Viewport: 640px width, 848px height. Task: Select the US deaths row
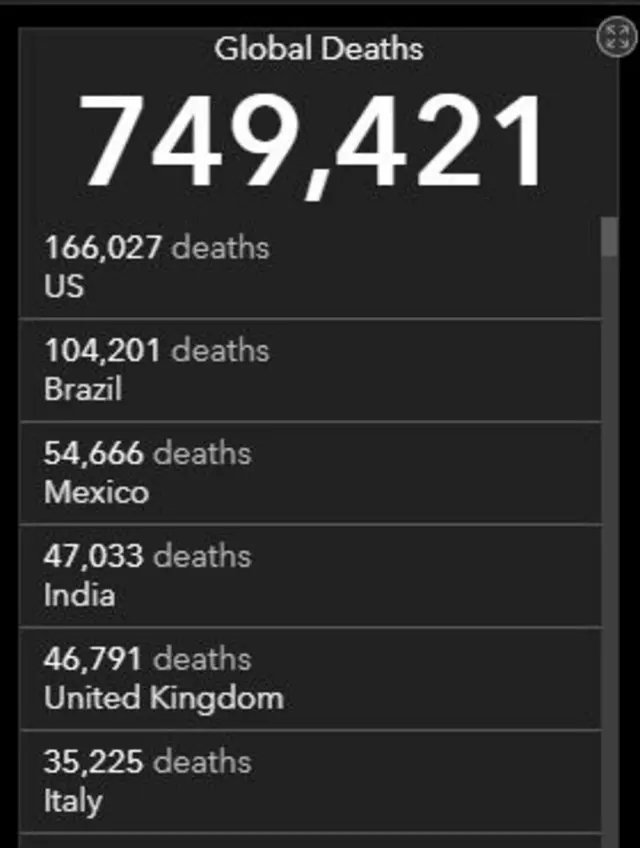[x=310, y=267]
